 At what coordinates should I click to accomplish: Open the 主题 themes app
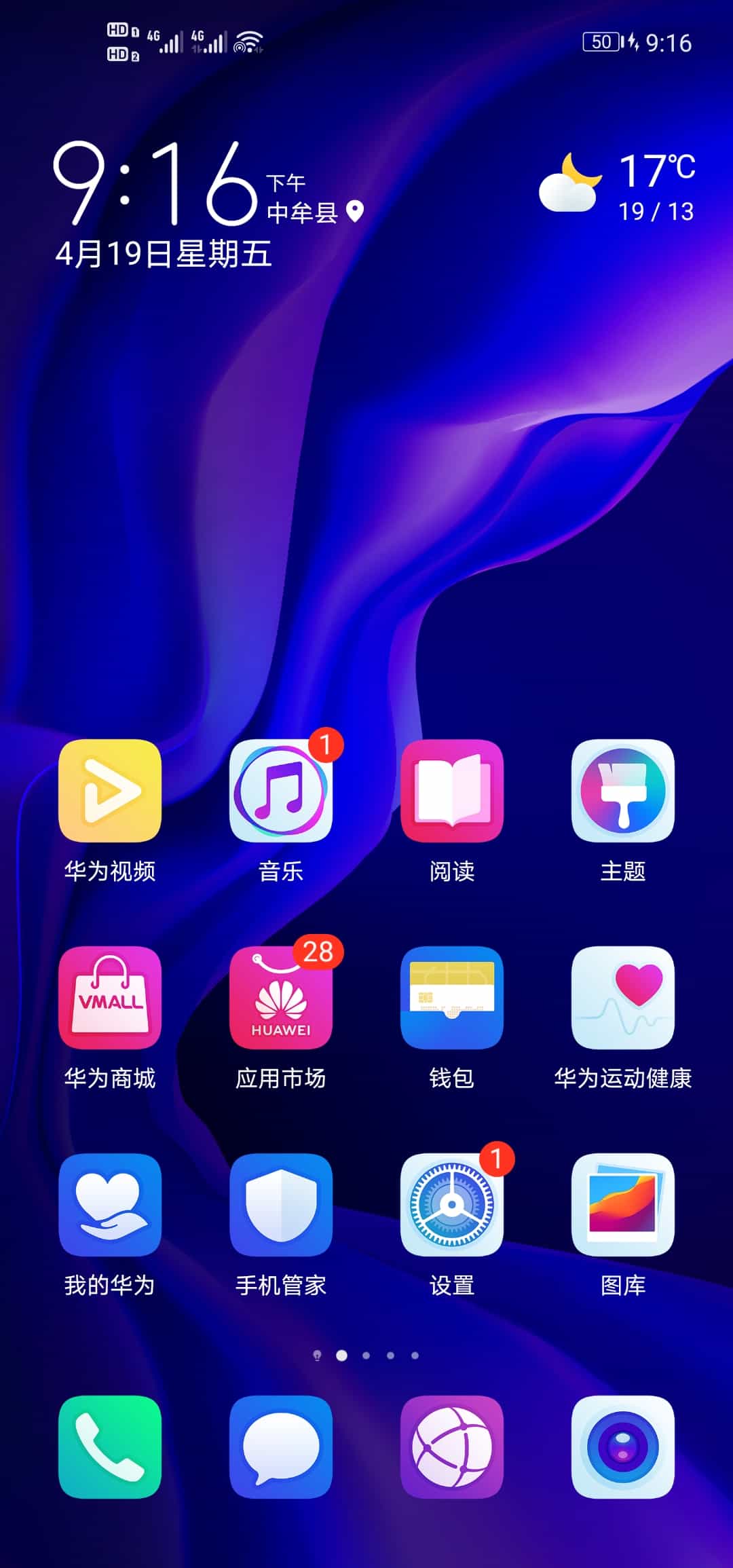623,791
